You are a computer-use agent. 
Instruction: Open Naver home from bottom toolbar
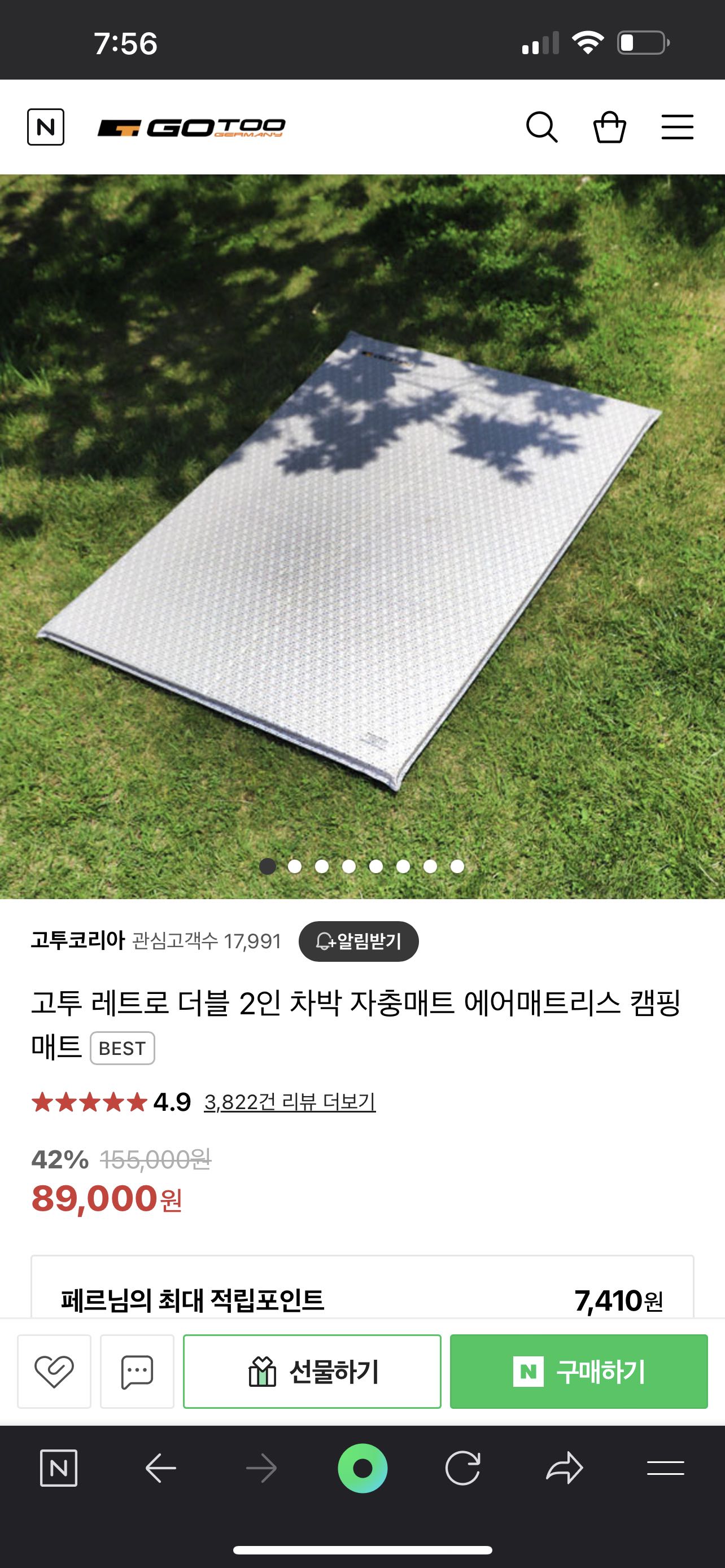[58, 1469]
